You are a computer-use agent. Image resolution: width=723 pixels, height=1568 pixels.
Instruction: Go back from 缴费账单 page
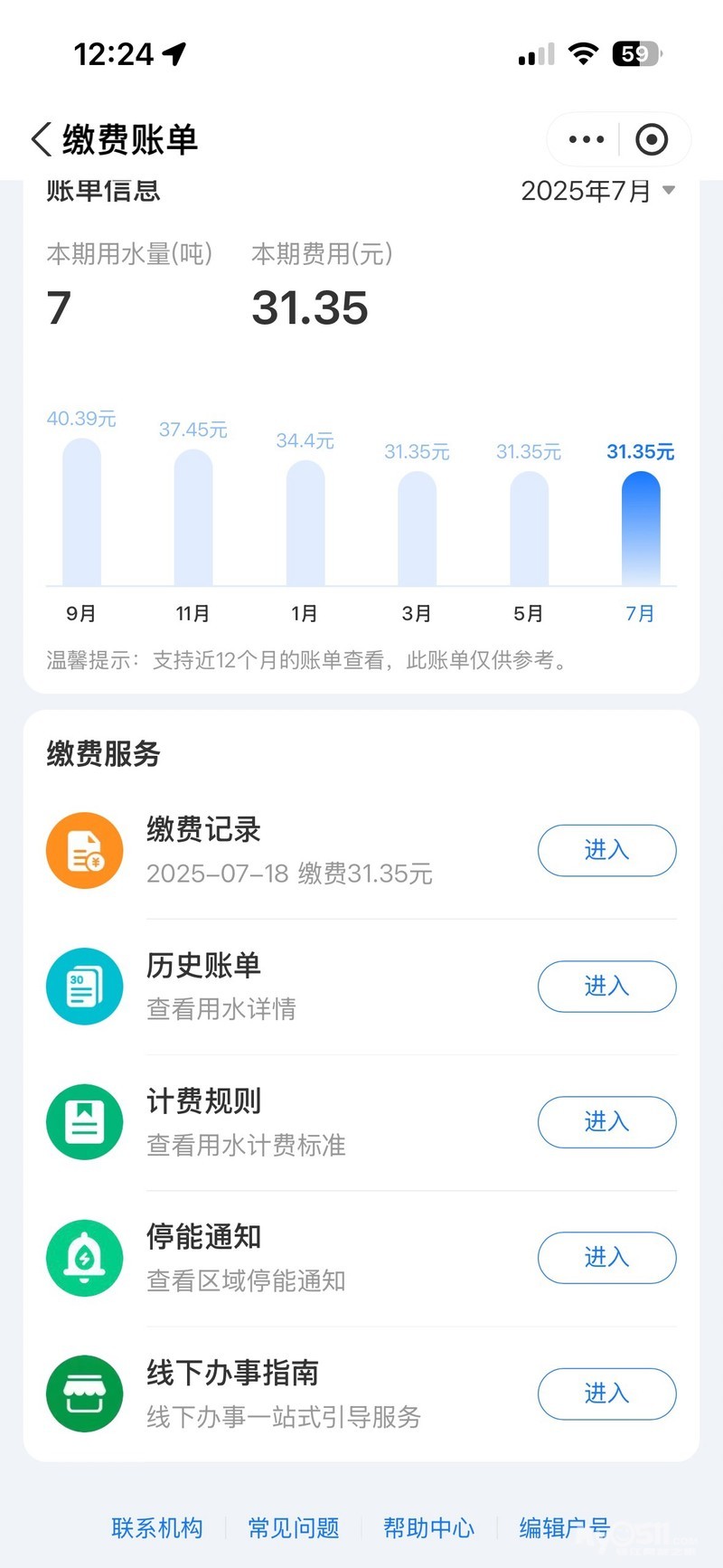point(42,140)
